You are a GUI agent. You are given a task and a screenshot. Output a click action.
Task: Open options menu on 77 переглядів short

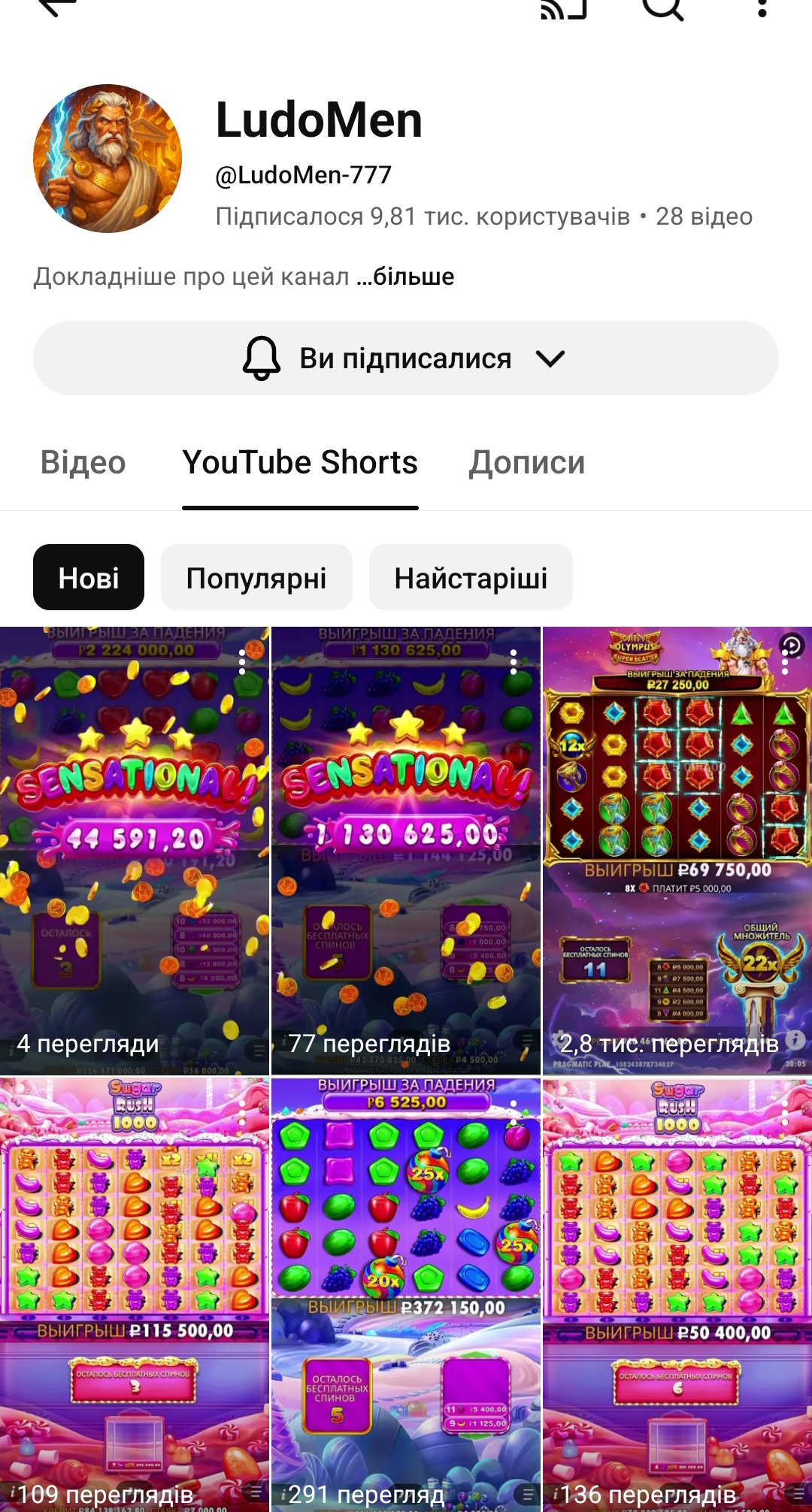pos(514,662)
